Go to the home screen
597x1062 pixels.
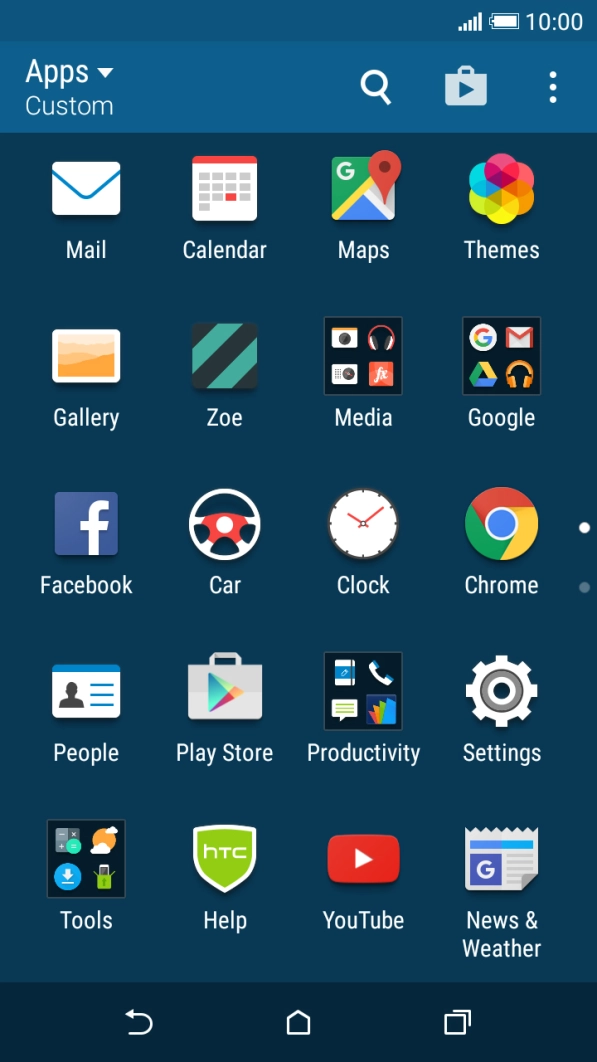[298, 1022]
